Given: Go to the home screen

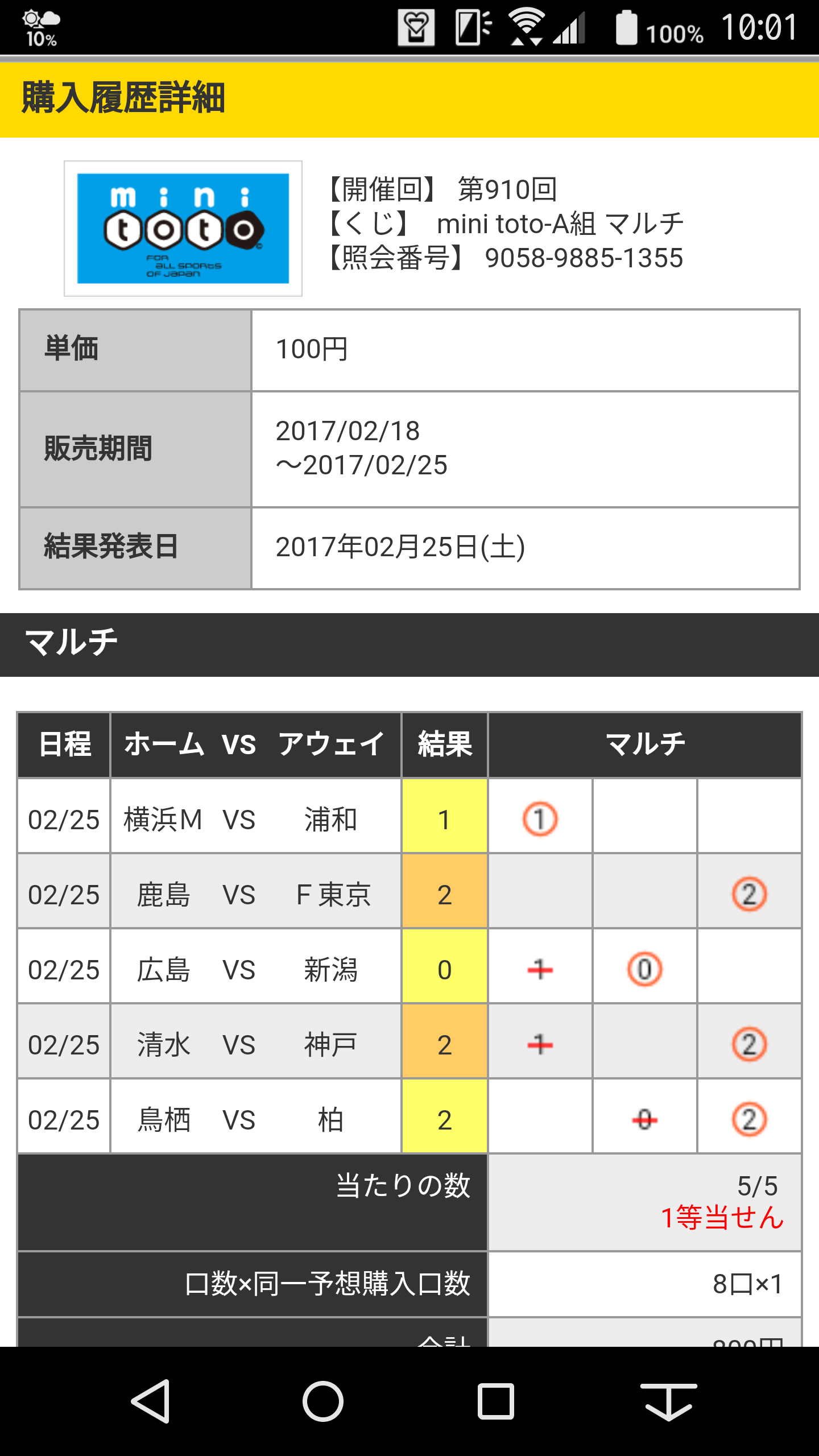Looking at the screenshot, I should (x=322, y=1401).
